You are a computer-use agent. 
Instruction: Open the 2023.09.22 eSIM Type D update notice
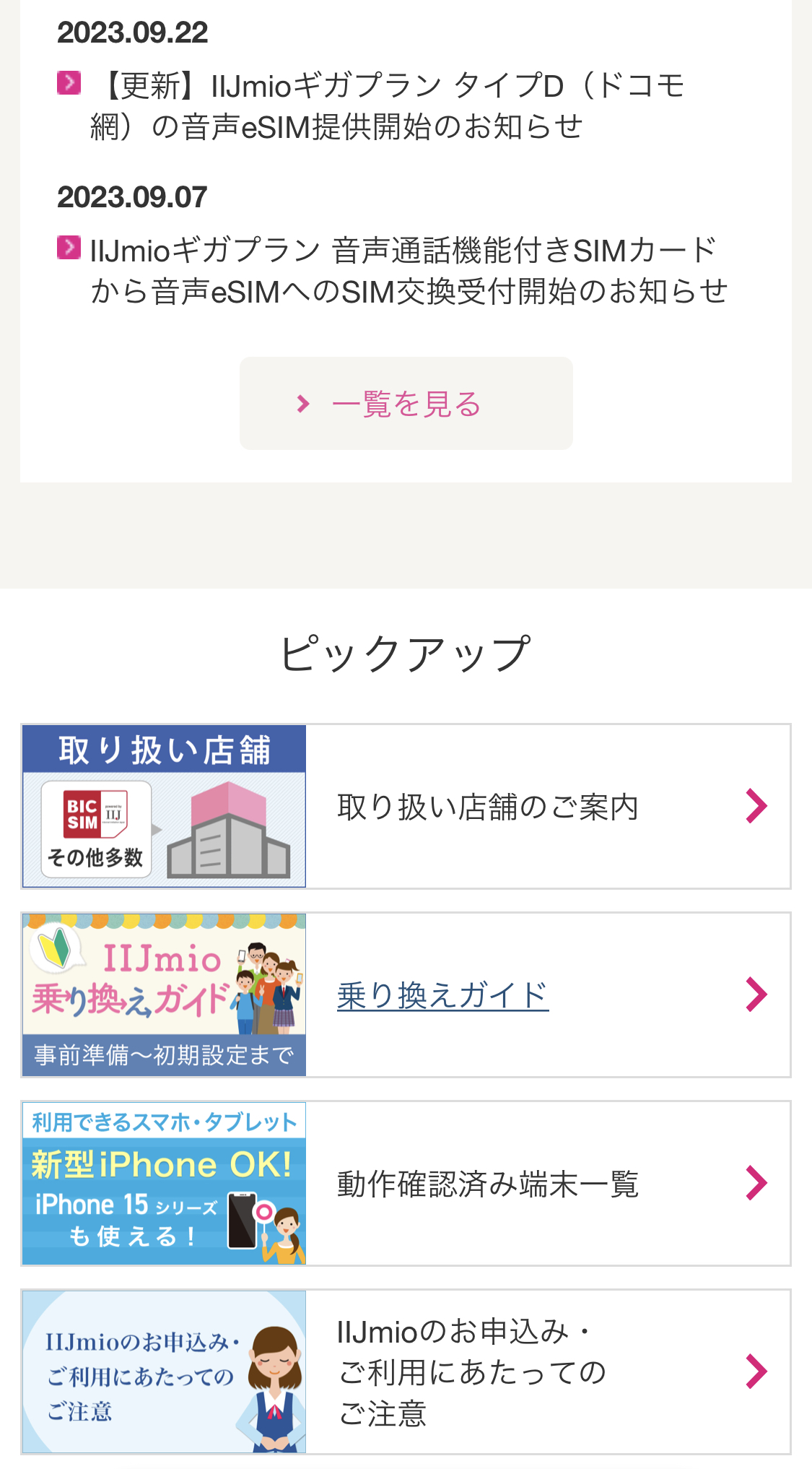point(390,106)
